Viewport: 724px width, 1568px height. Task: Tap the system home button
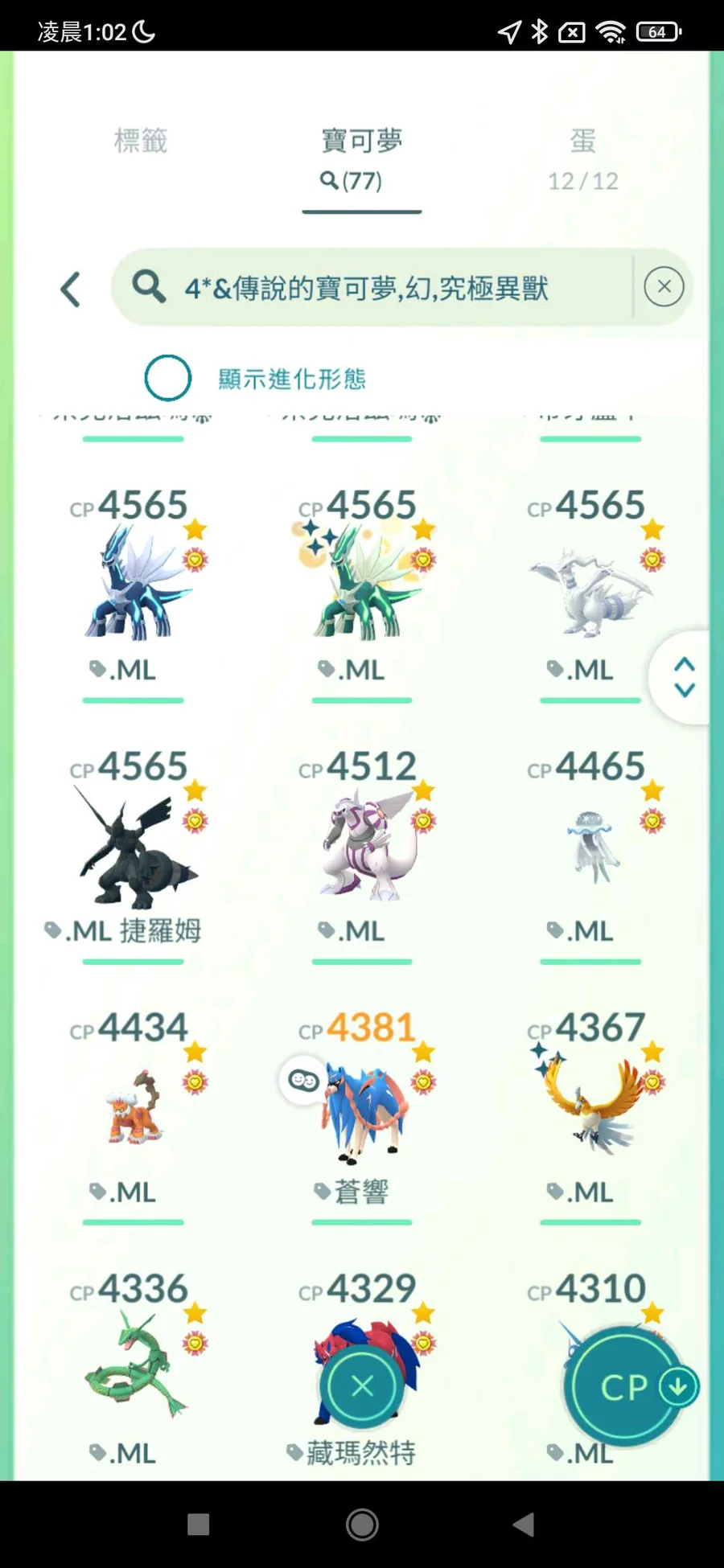(362, 1524)
